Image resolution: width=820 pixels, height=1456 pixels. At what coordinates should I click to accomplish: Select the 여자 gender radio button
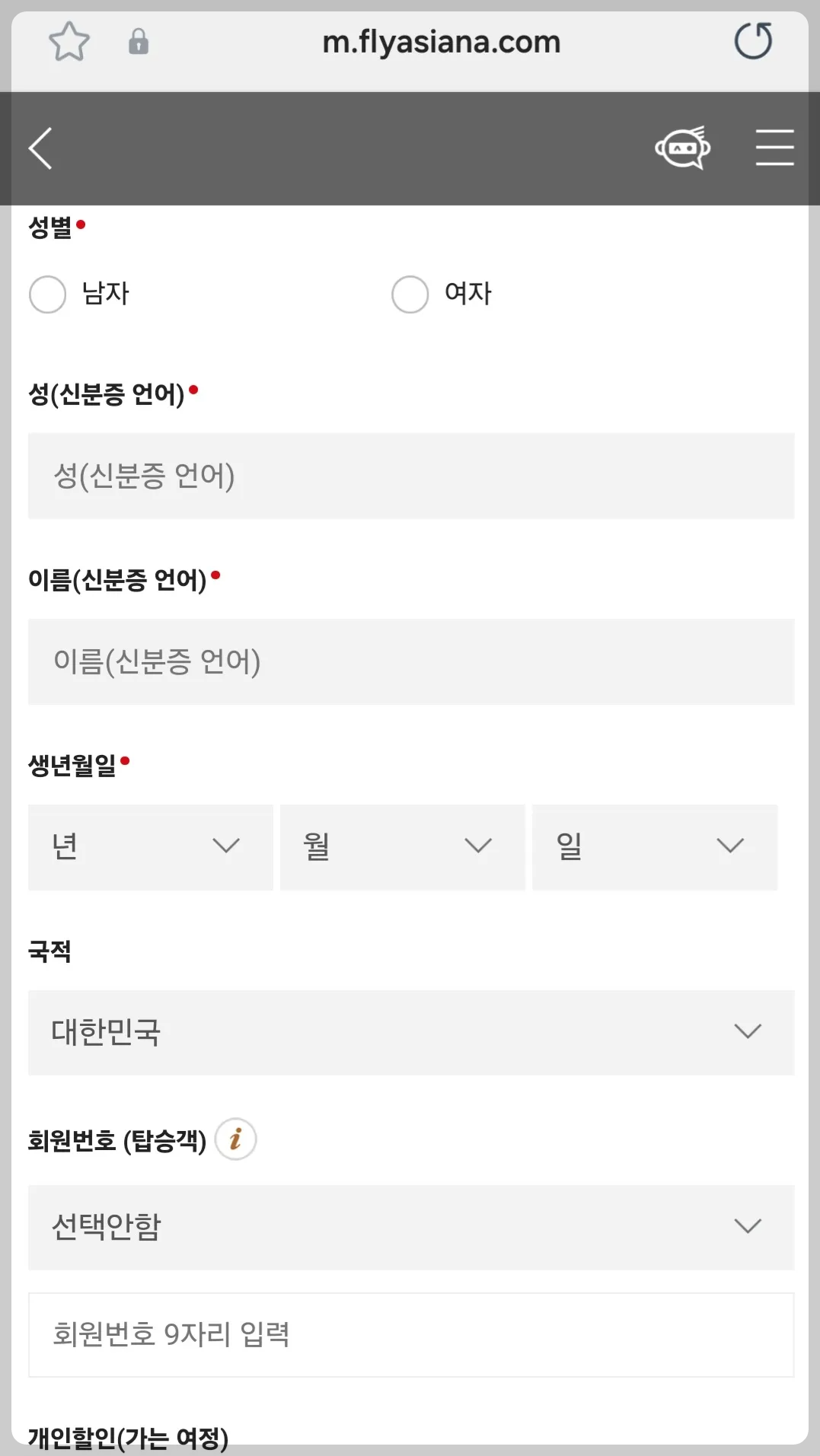411,295
